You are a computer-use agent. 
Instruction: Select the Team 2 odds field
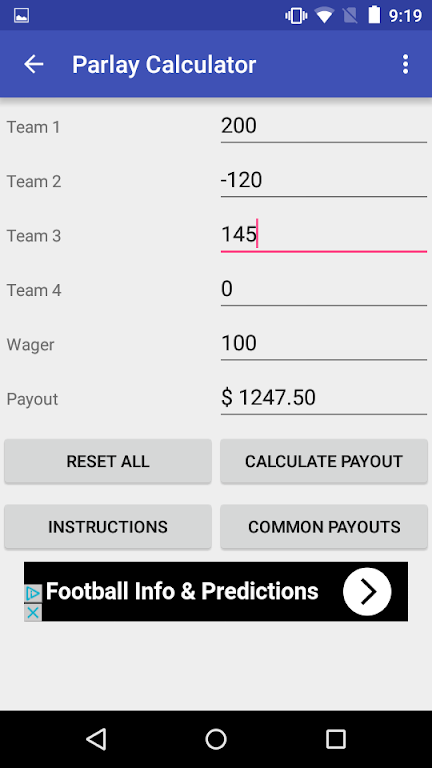tap(324, 181)
